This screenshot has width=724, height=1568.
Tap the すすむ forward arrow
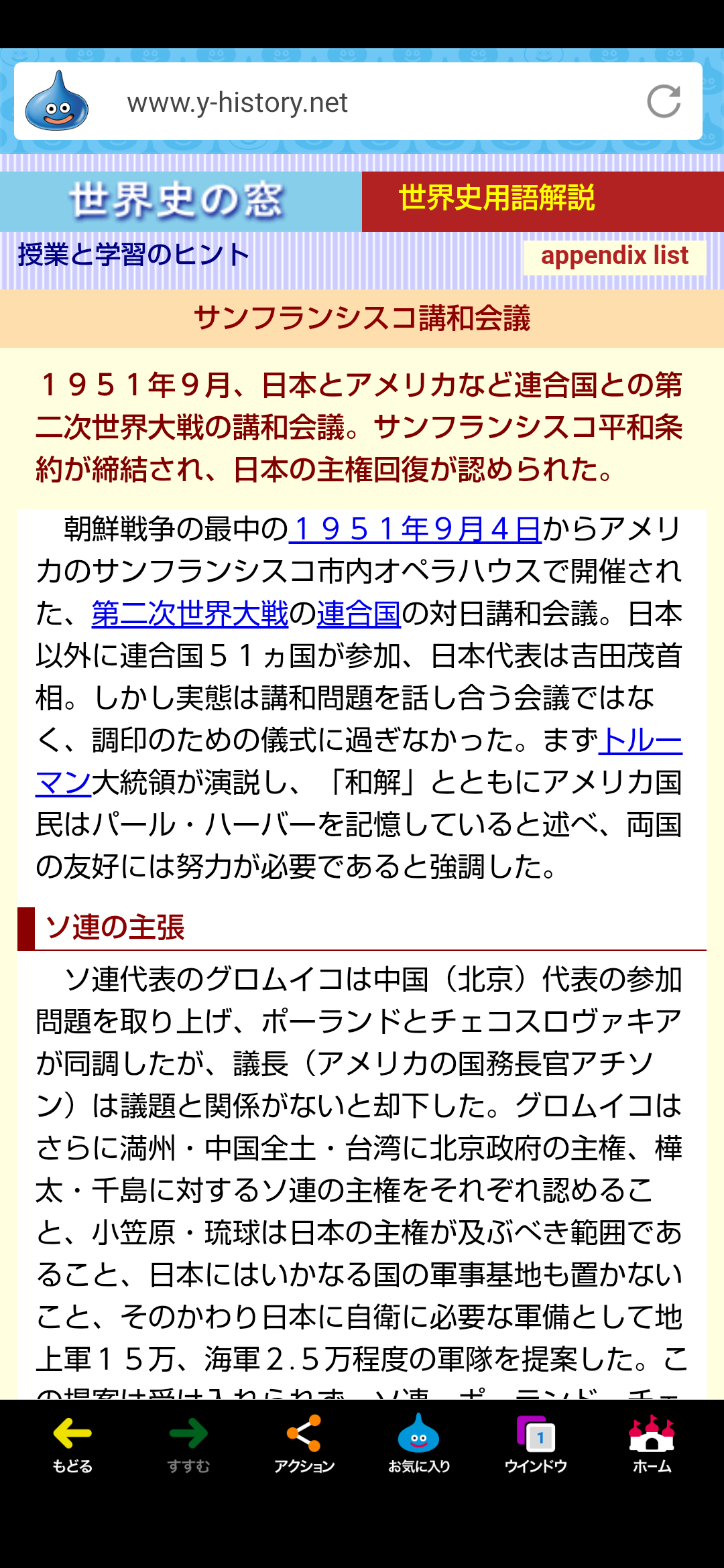click(x=188, y=1444)
